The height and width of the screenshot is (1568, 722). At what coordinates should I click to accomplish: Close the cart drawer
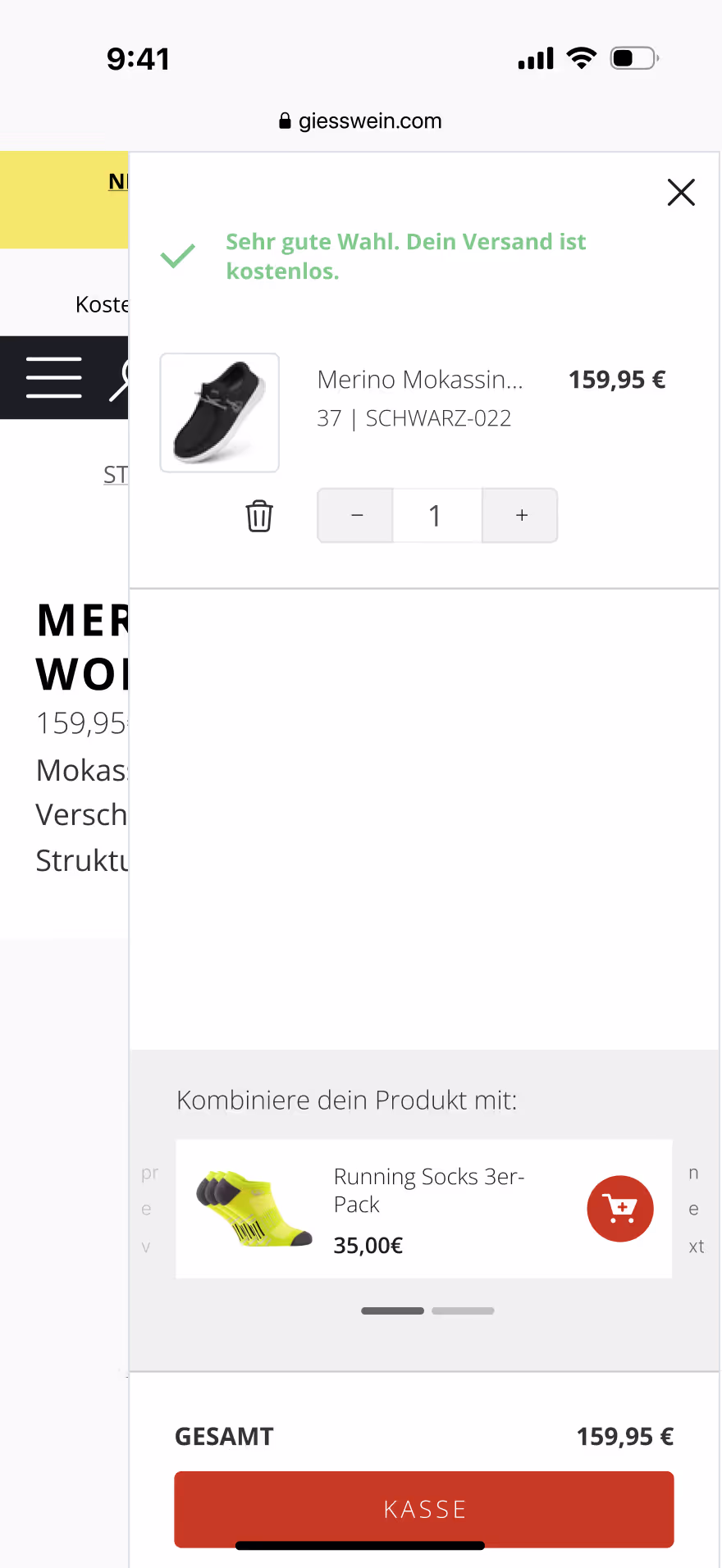pos(681,193)
